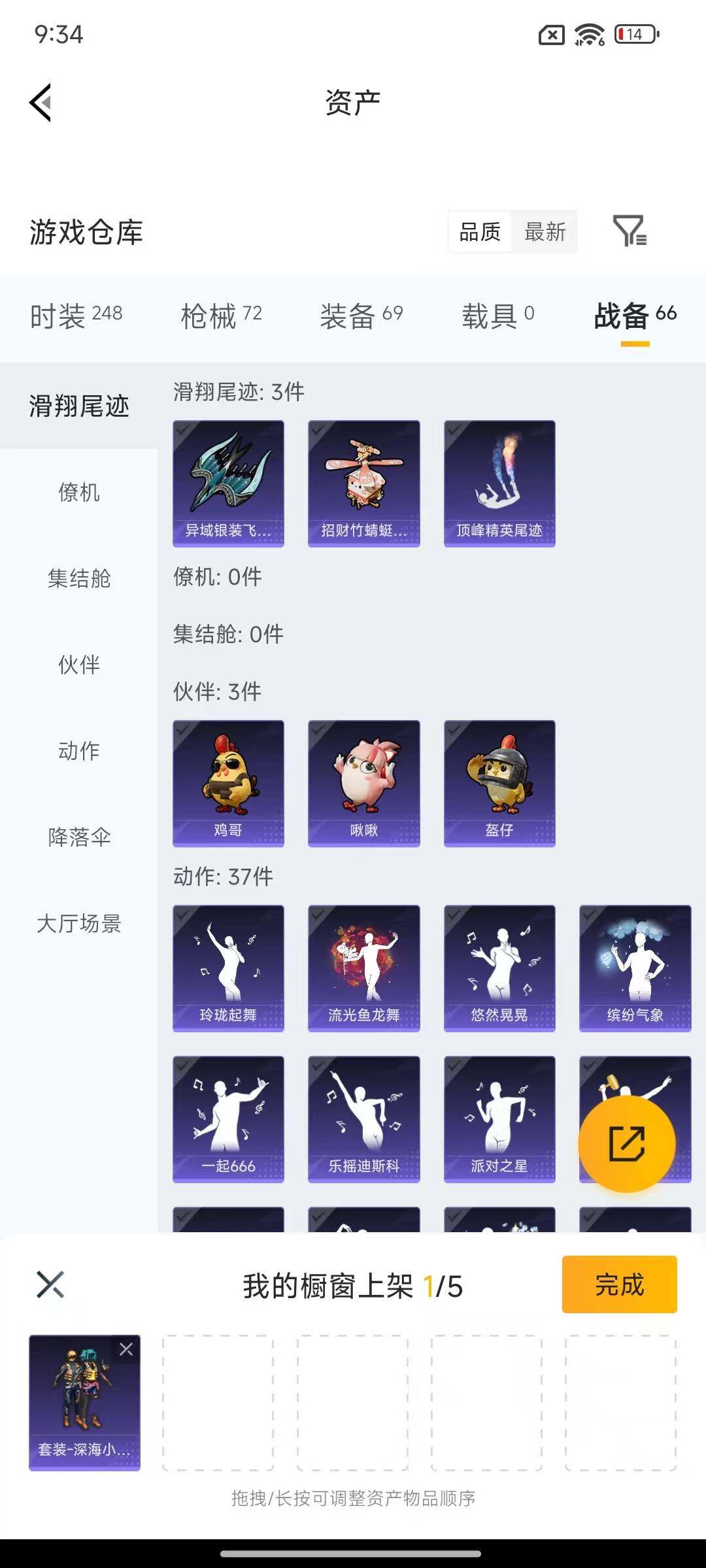This screenshot has height=1568, width=706.
Task: Select the 玲珑起舞 emote
Action: point(228,968)
